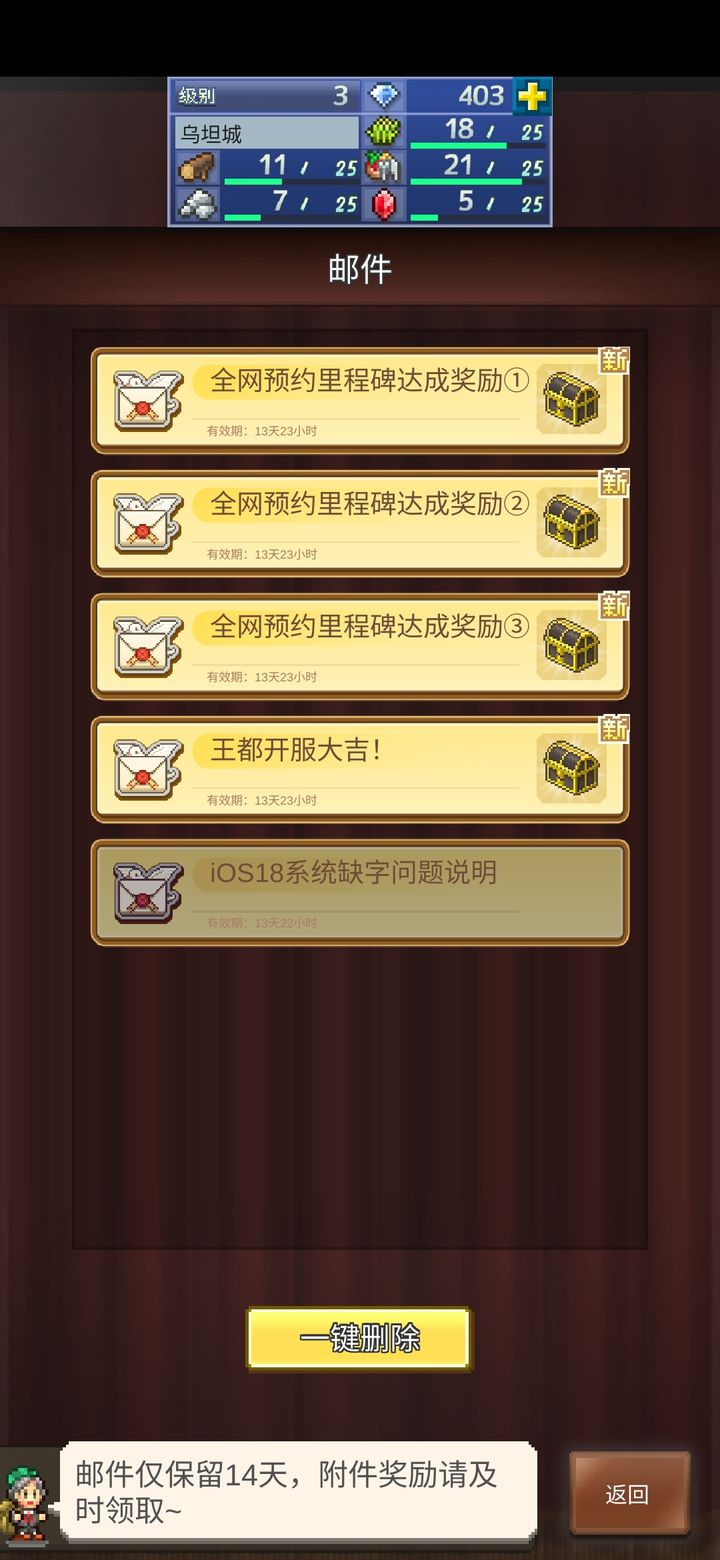
Task: Tap the wheat resource icon
Action: point(383,129)
